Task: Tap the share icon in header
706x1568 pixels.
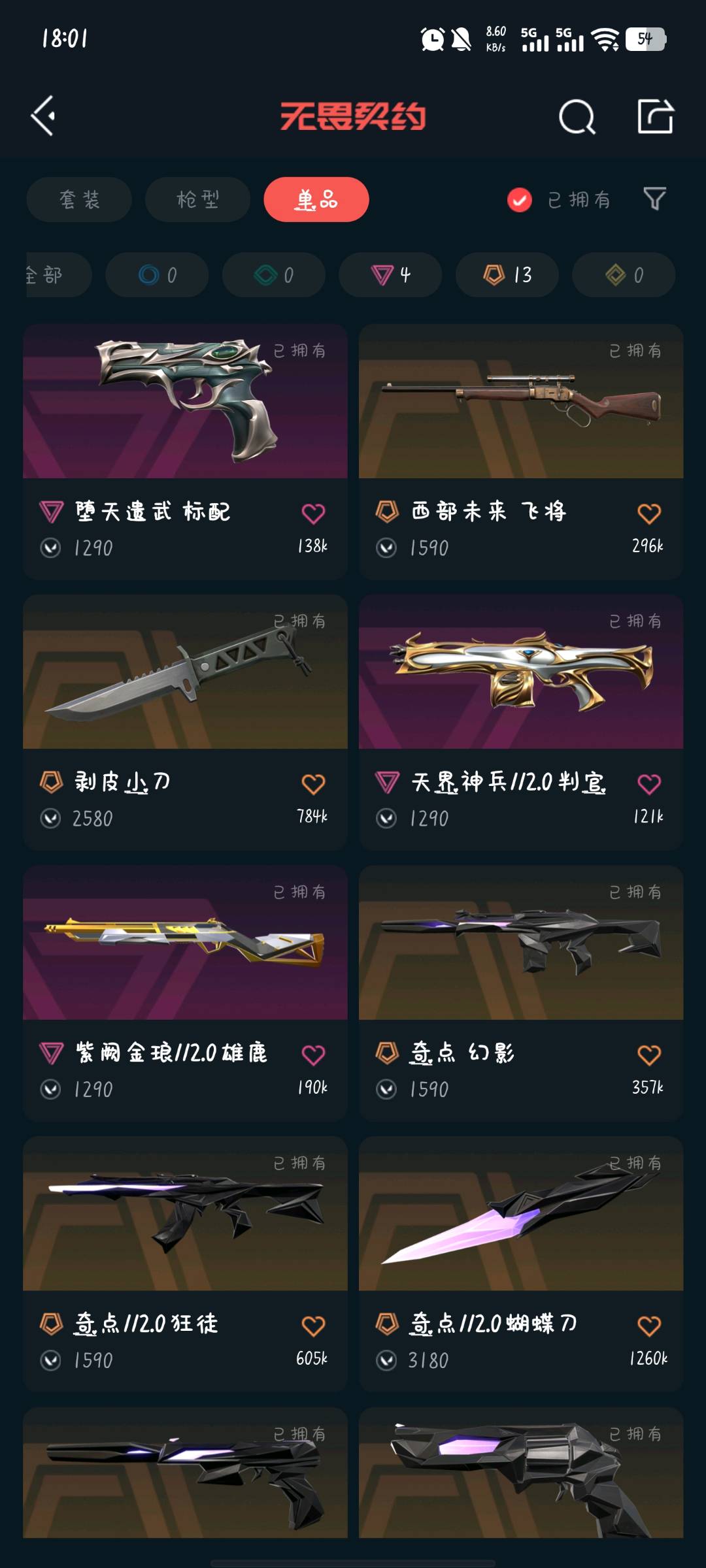Action: point(654,117)
